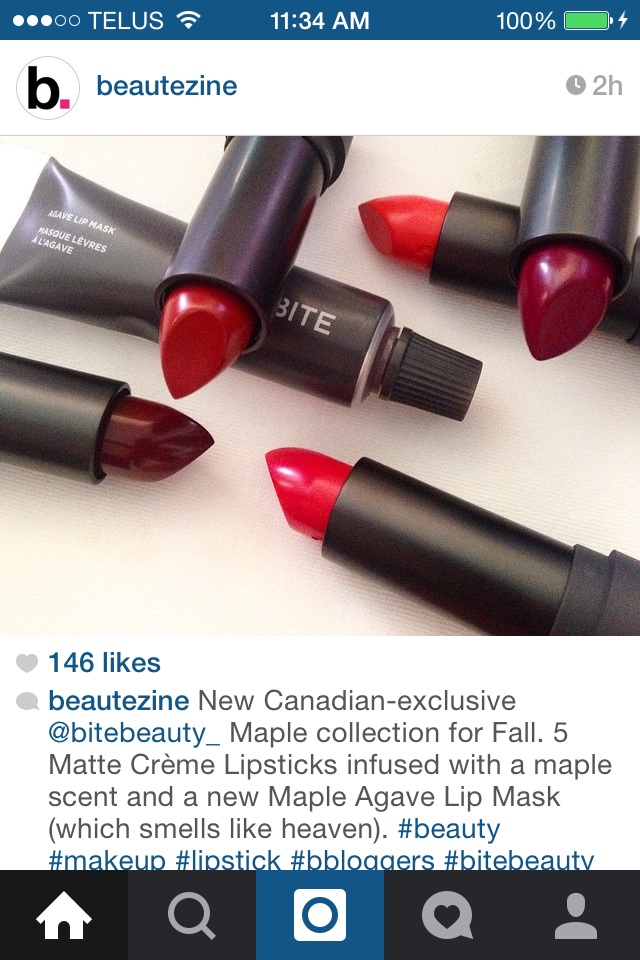The height and width of the screenshot is (960, 640).
Task: Open the #bitebeauty hashtag
Action: [520, 860]
